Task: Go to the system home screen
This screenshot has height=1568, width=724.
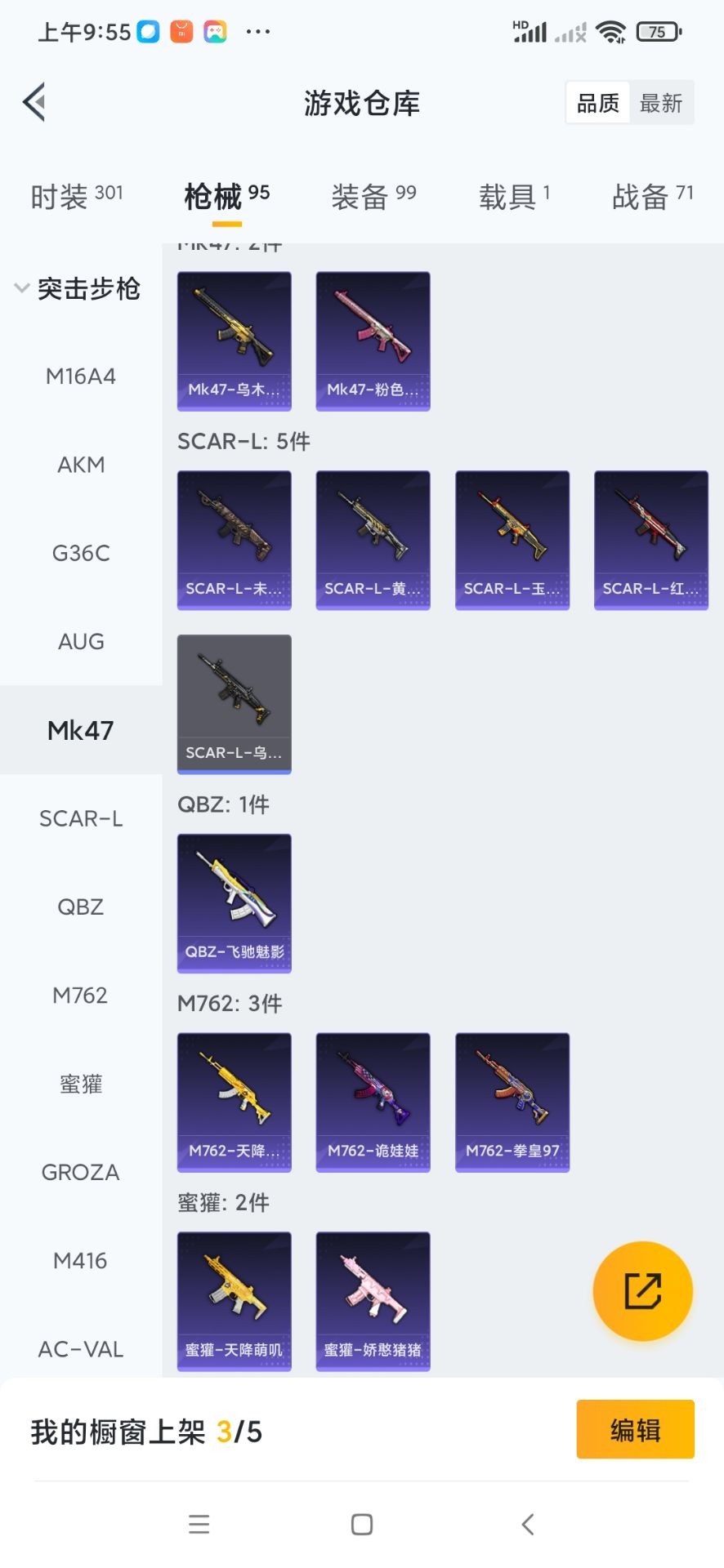Action: pyautogui.click(x=362, y=1525)
